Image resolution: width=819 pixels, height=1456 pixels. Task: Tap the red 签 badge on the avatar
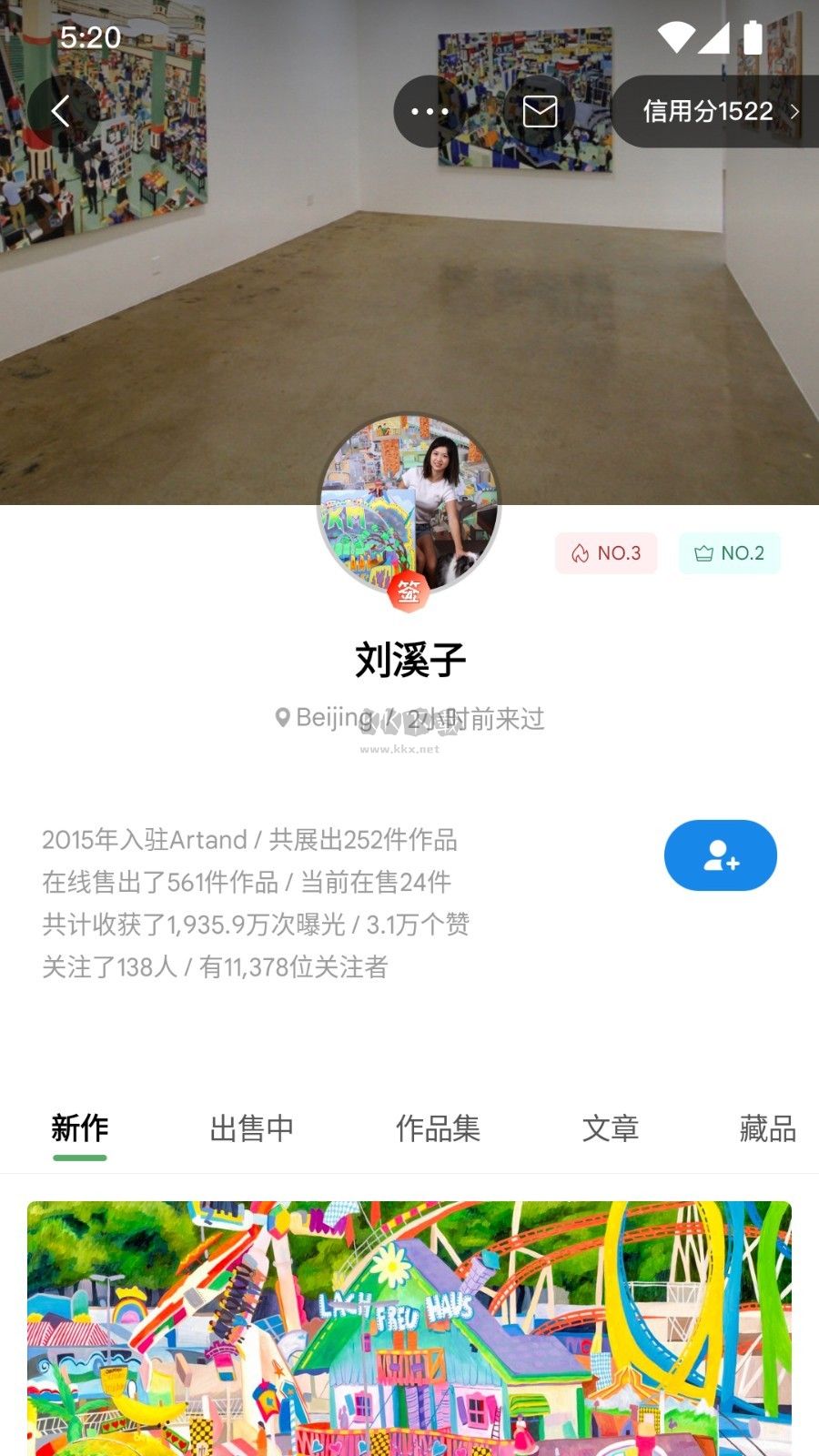click(409, 591)
